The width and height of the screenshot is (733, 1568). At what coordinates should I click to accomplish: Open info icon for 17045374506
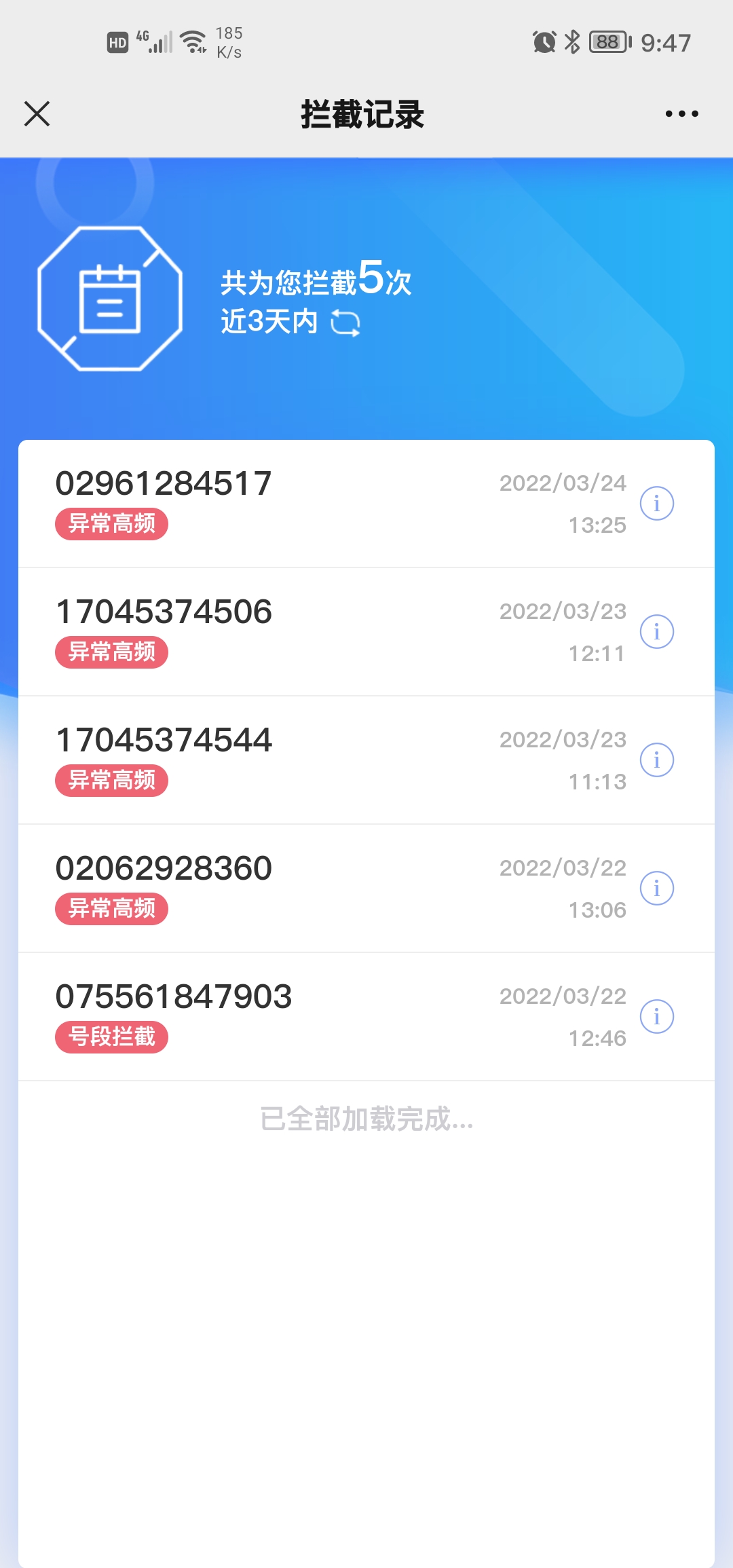656,631
